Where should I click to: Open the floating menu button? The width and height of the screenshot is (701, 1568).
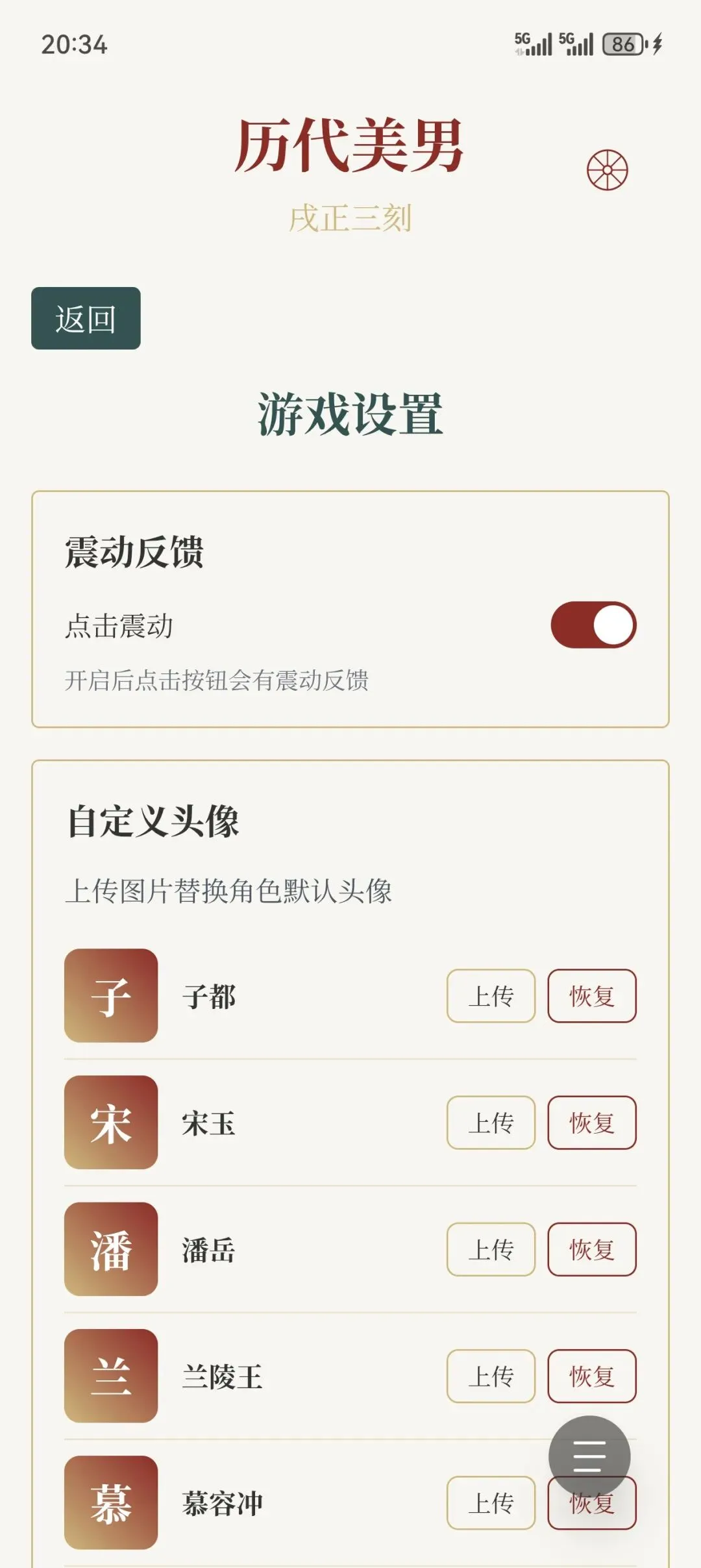tap(589, 1456)
